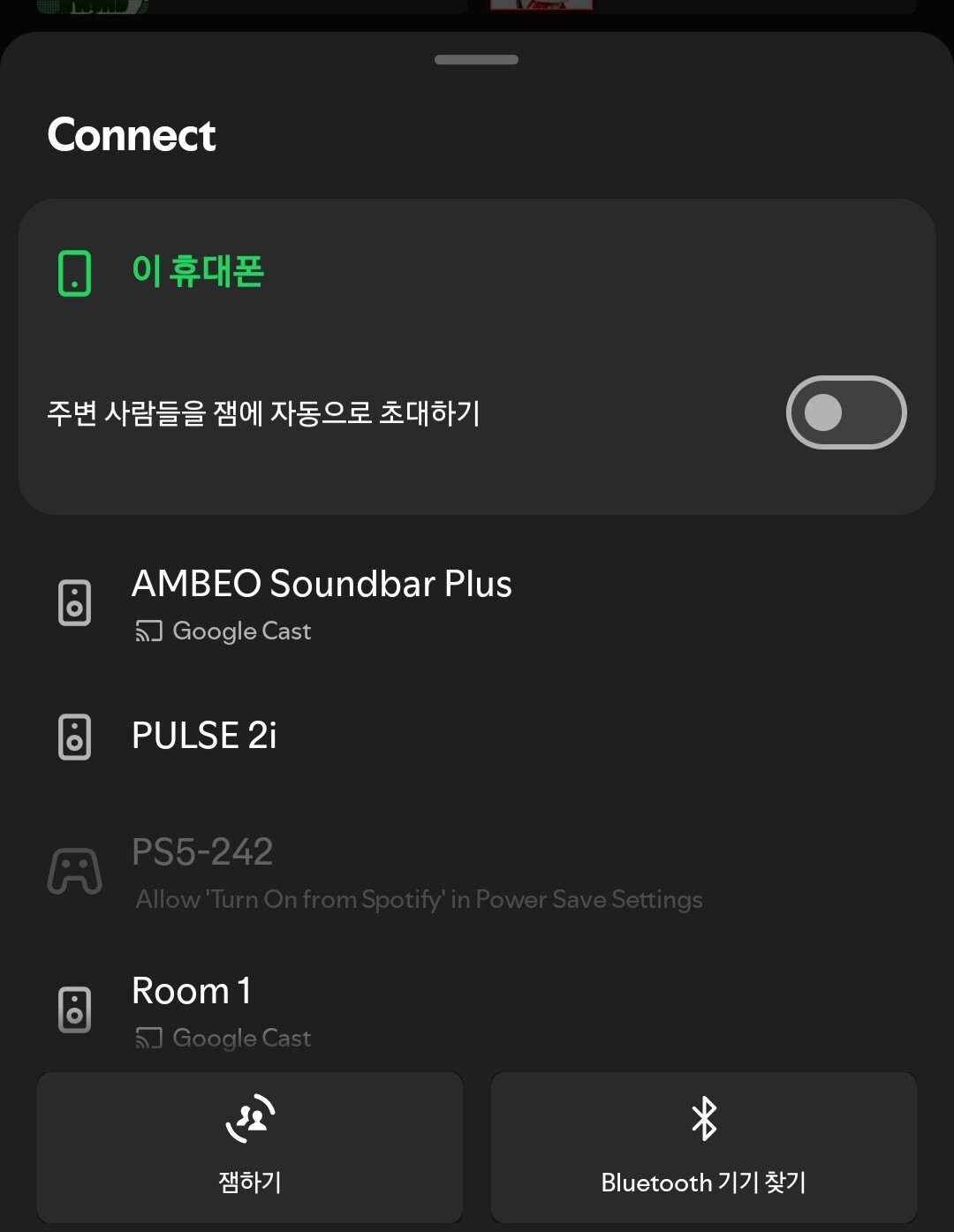Start a Jam session

[250, 1146]
